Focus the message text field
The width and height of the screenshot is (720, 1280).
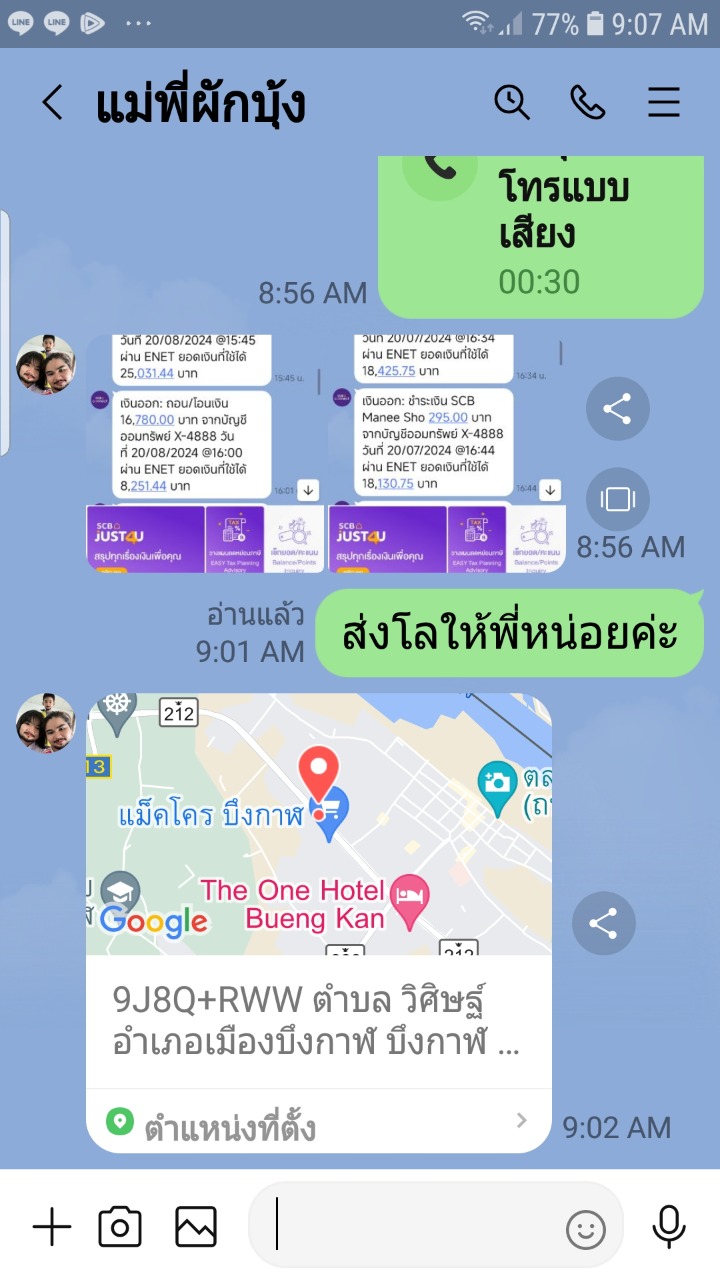click(x=415, y=1228)
